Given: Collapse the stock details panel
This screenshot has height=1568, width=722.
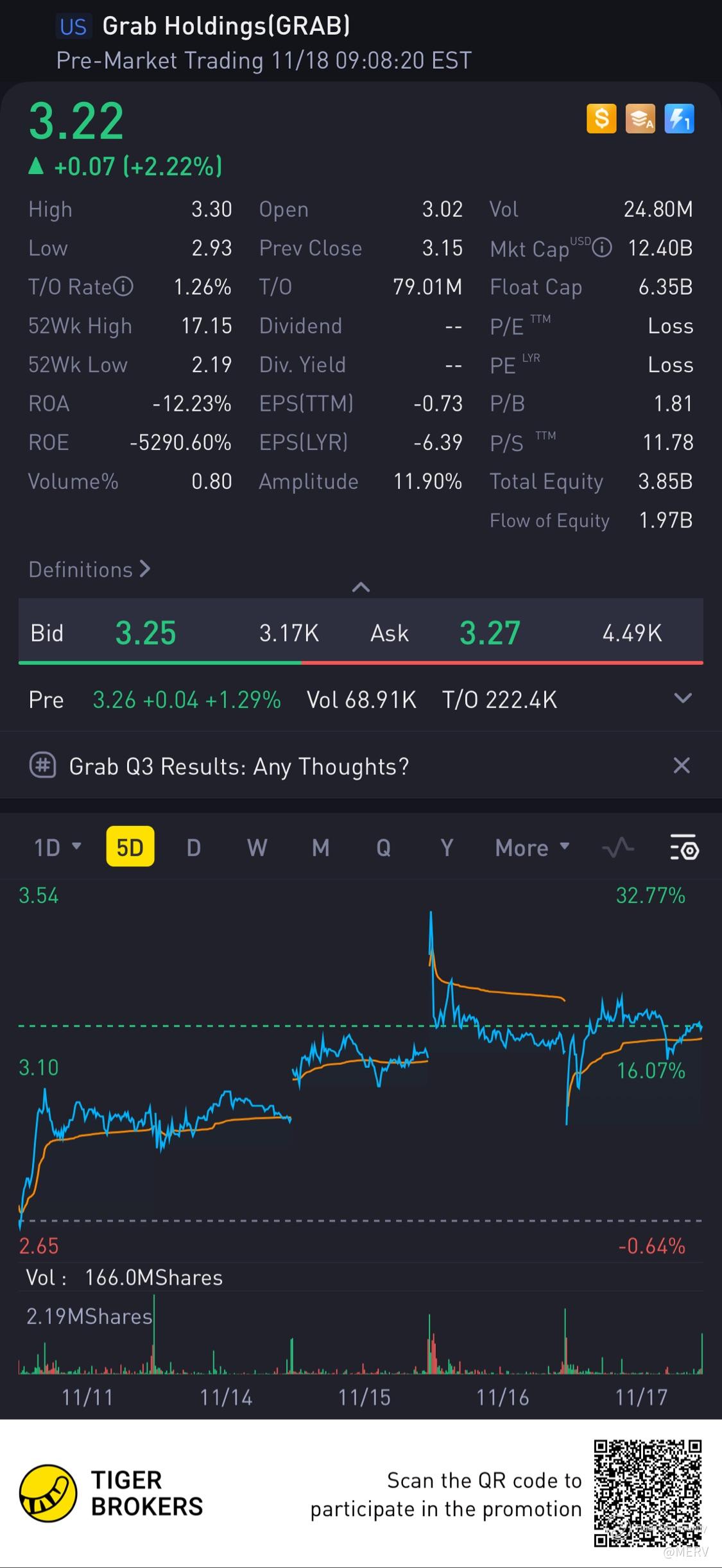Looking at the screenshot, I should (x=361, y=587).
